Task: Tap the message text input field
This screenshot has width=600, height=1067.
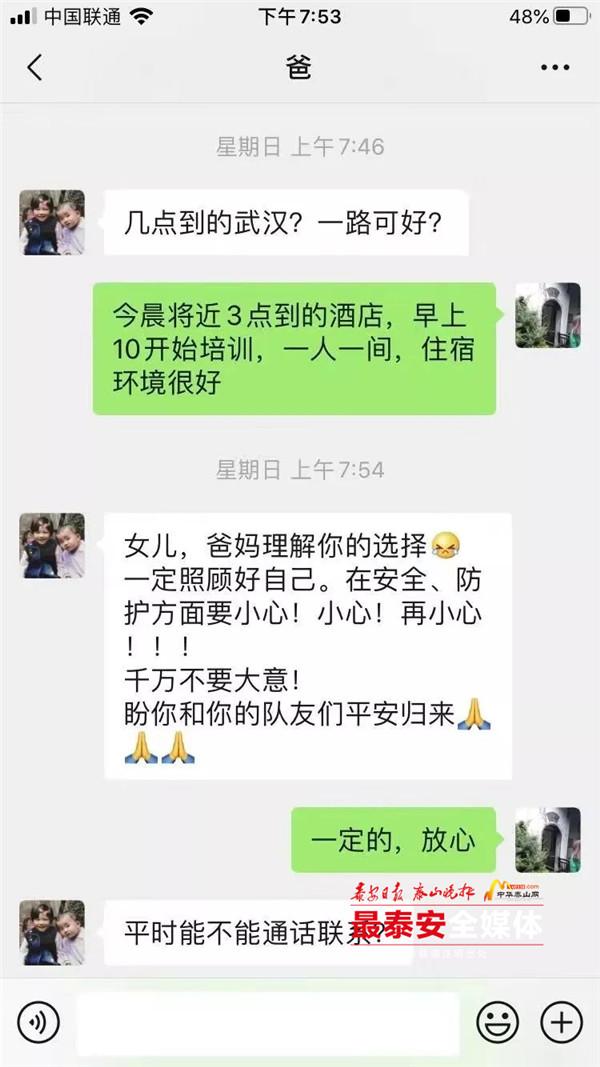Action: [268, 1022]
